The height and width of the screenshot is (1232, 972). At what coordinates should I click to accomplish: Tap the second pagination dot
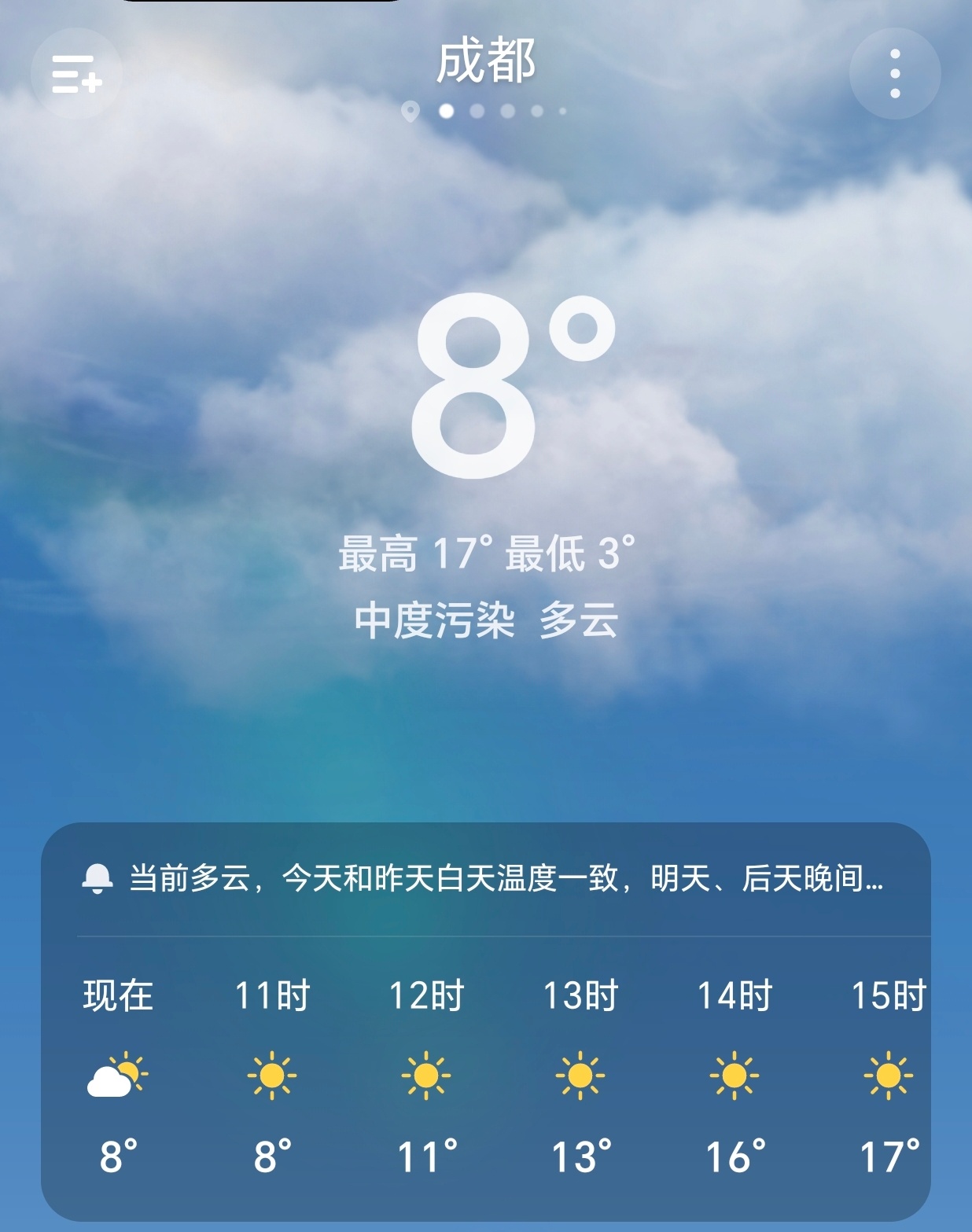coord(445,111)
